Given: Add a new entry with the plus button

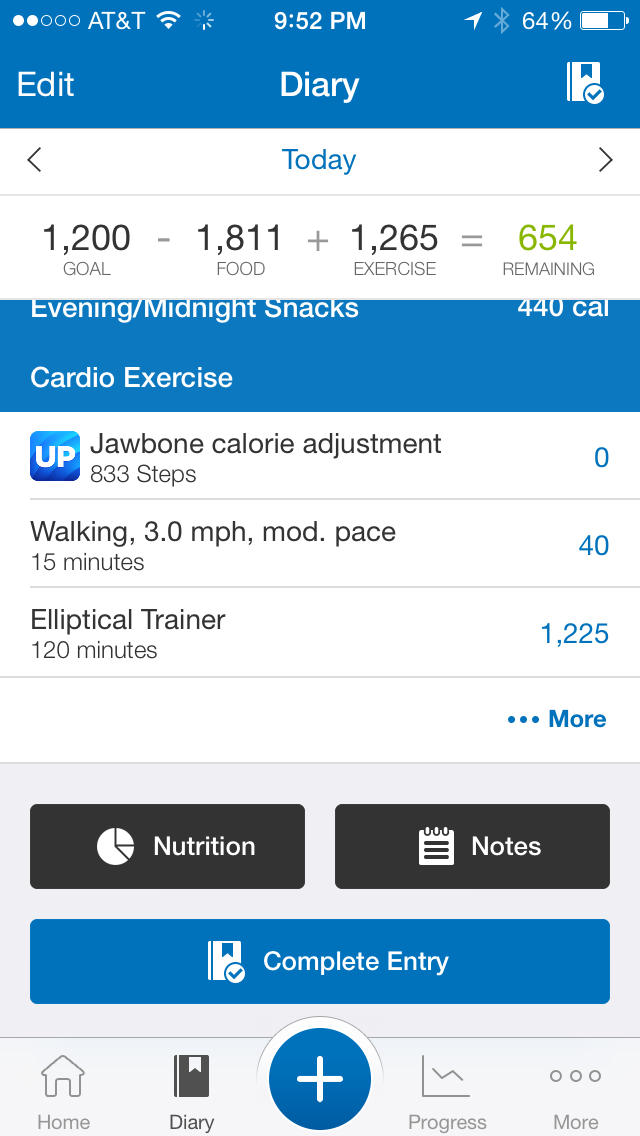Looking at the screenshot, I should click(320, 1079).
